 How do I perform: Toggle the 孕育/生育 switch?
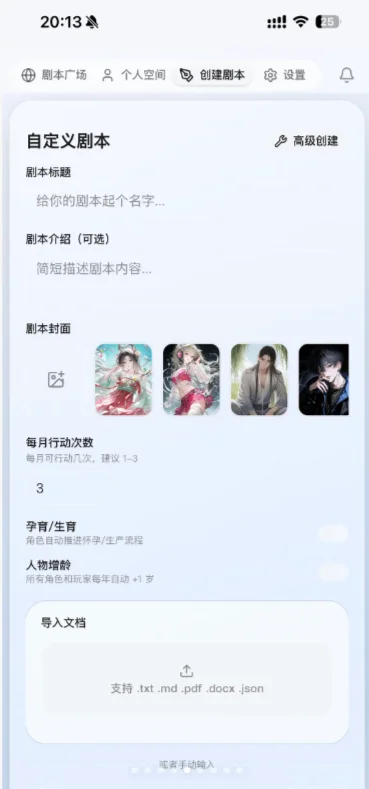(x=333, y=534)
